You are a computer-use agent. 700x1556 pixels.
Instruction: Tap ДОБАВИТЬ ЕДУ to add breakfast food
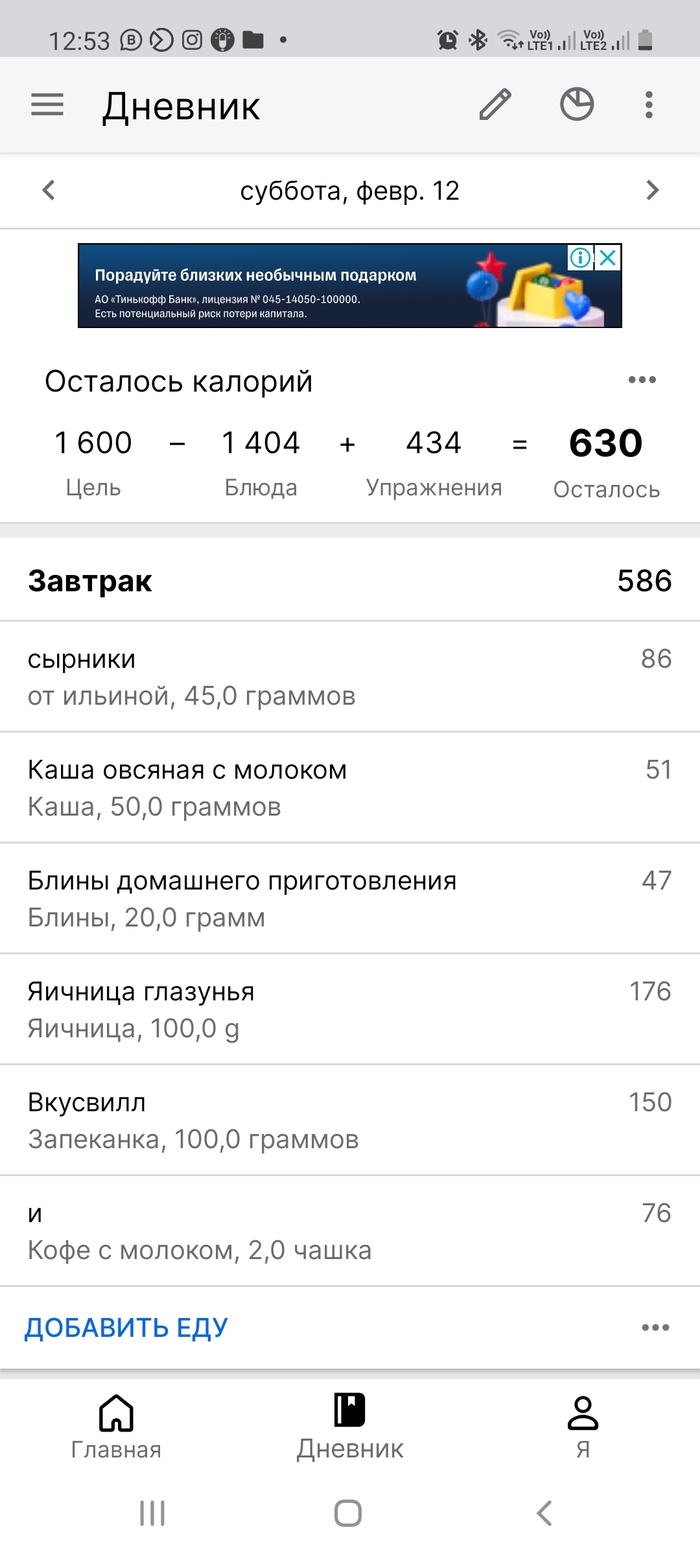click(x=126, y=1328)
